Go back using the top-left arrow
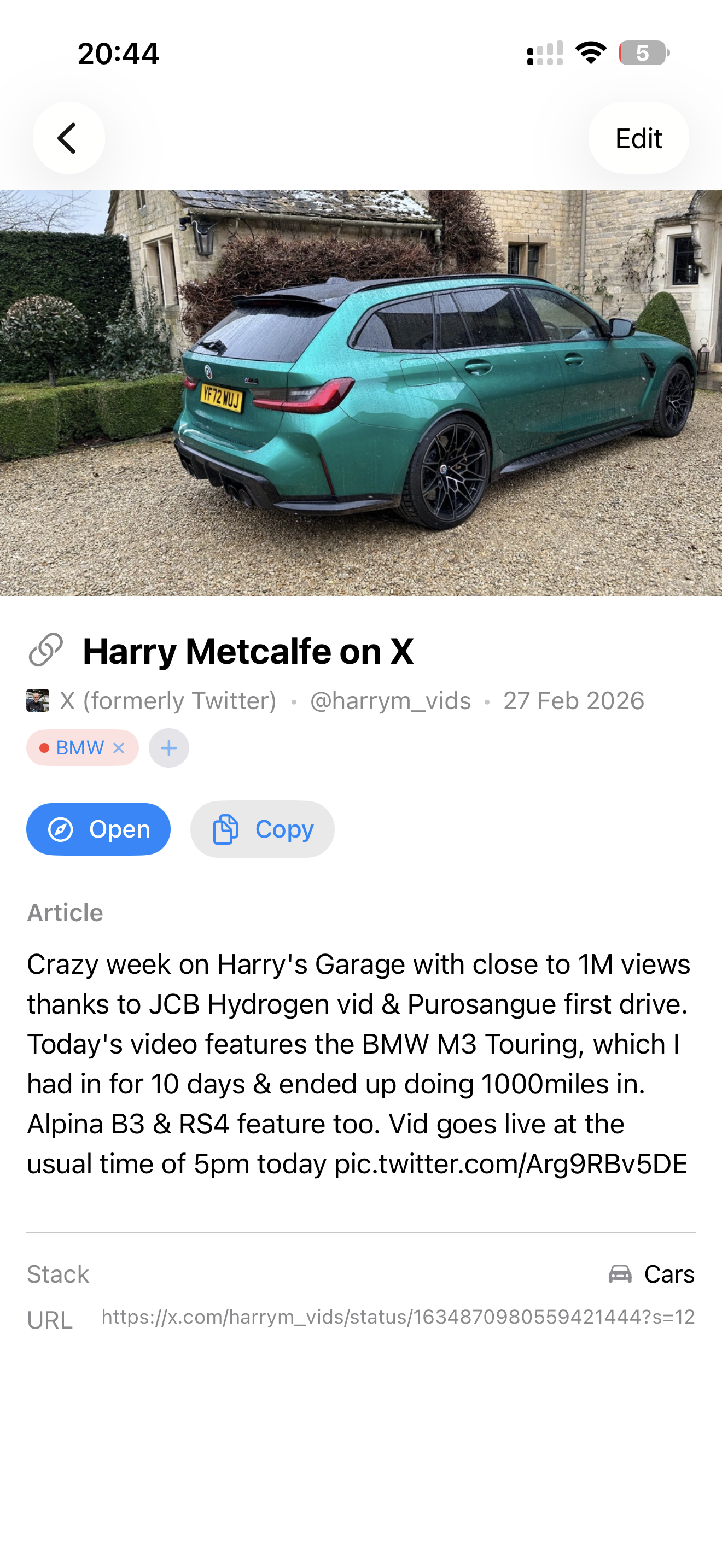The image size is (722, 1568). (x=68, y=138)
